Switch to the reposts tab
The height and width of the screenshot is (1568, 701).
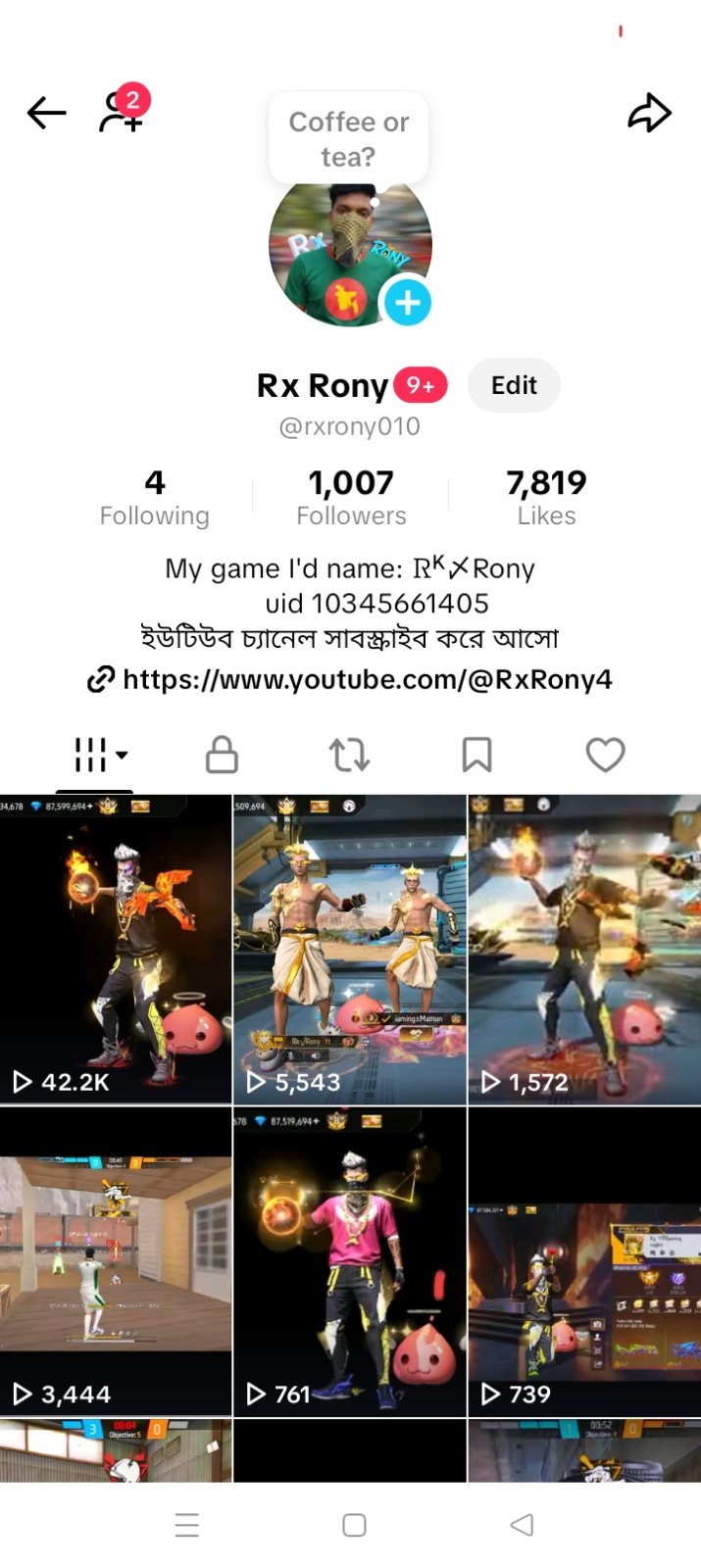click(x=349, y=755)
